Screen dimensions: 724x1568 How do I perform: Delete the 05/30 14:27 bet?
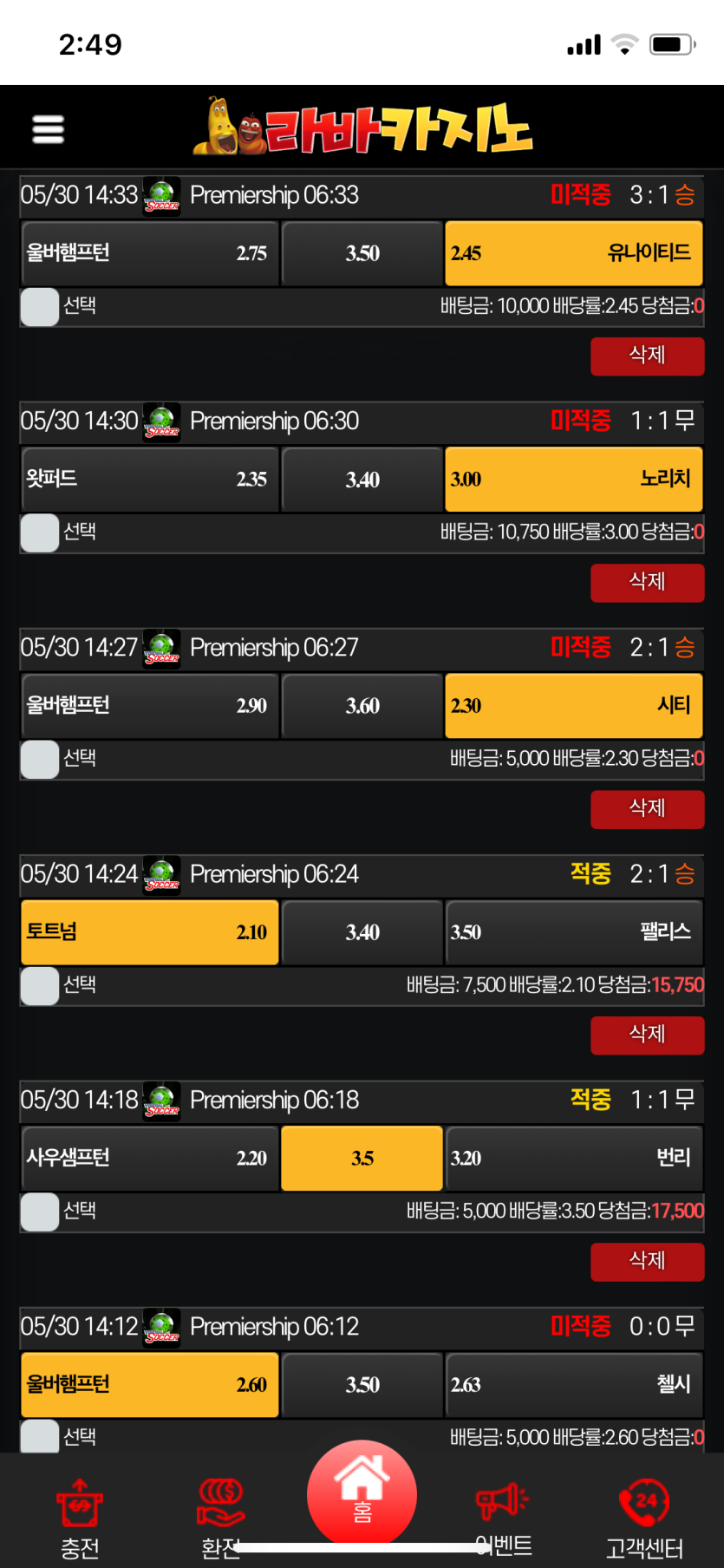647,808
